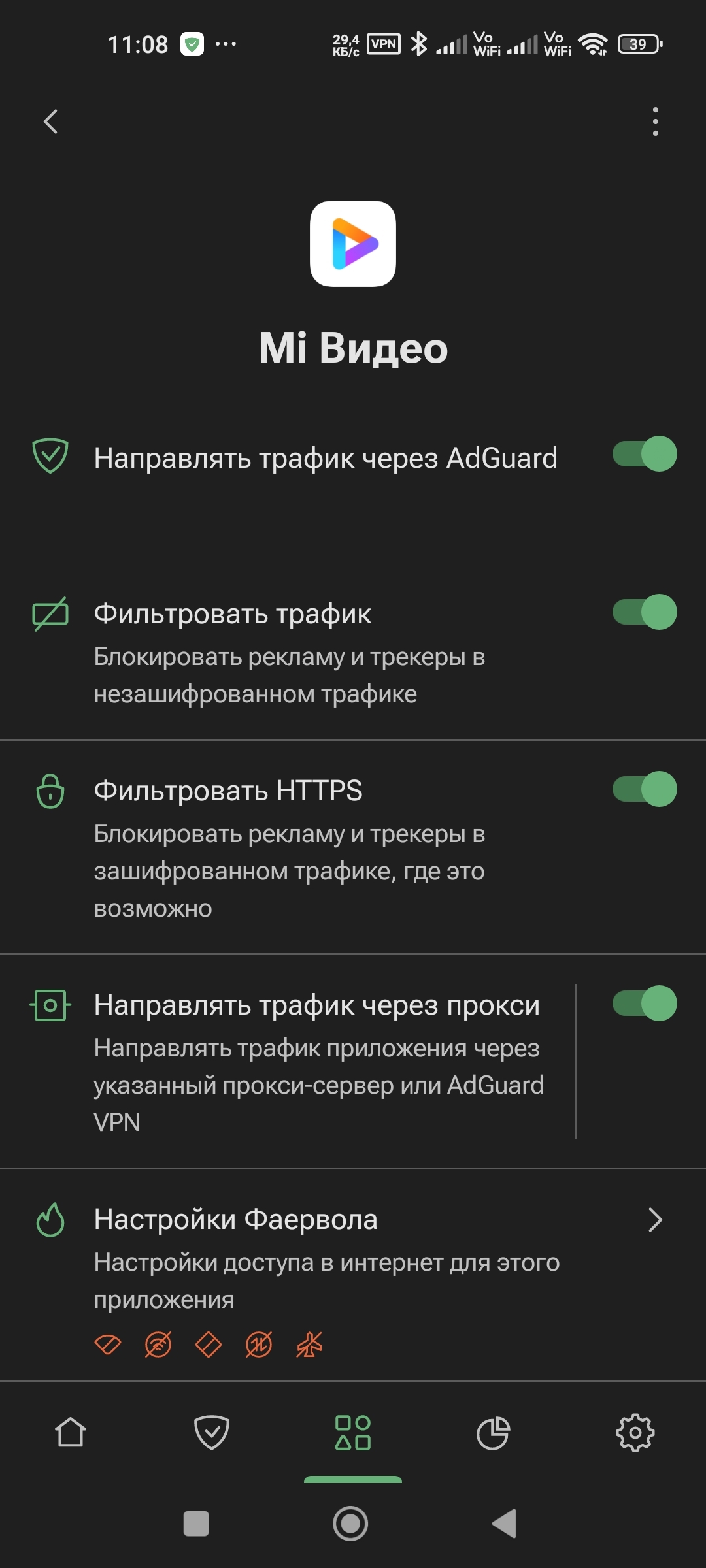Select the apps management tab
The image size is (706, 1568).
tap(353, 1432)
